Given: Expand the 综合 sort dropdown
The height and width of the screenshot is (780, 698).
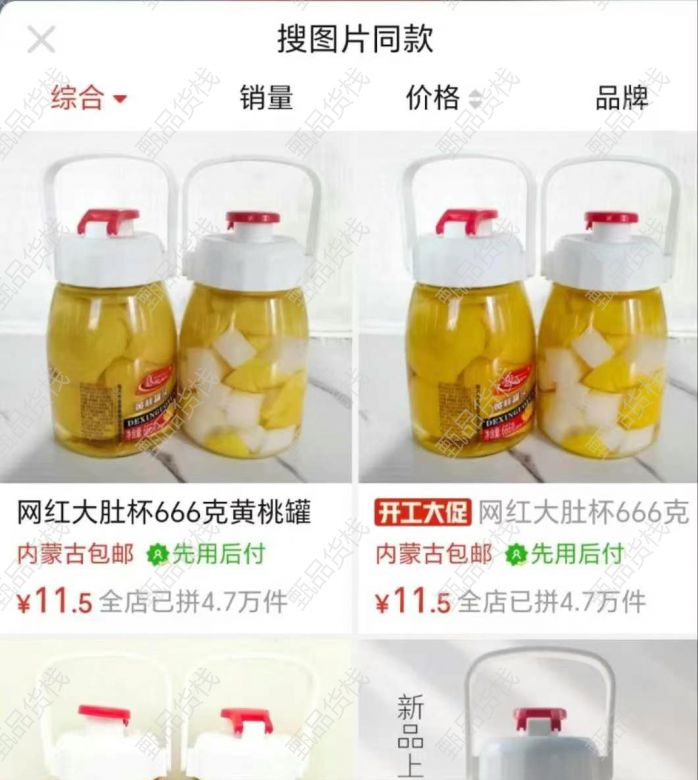Looking at the screenshot, I should pyautogui.click(x=89, y=98).
